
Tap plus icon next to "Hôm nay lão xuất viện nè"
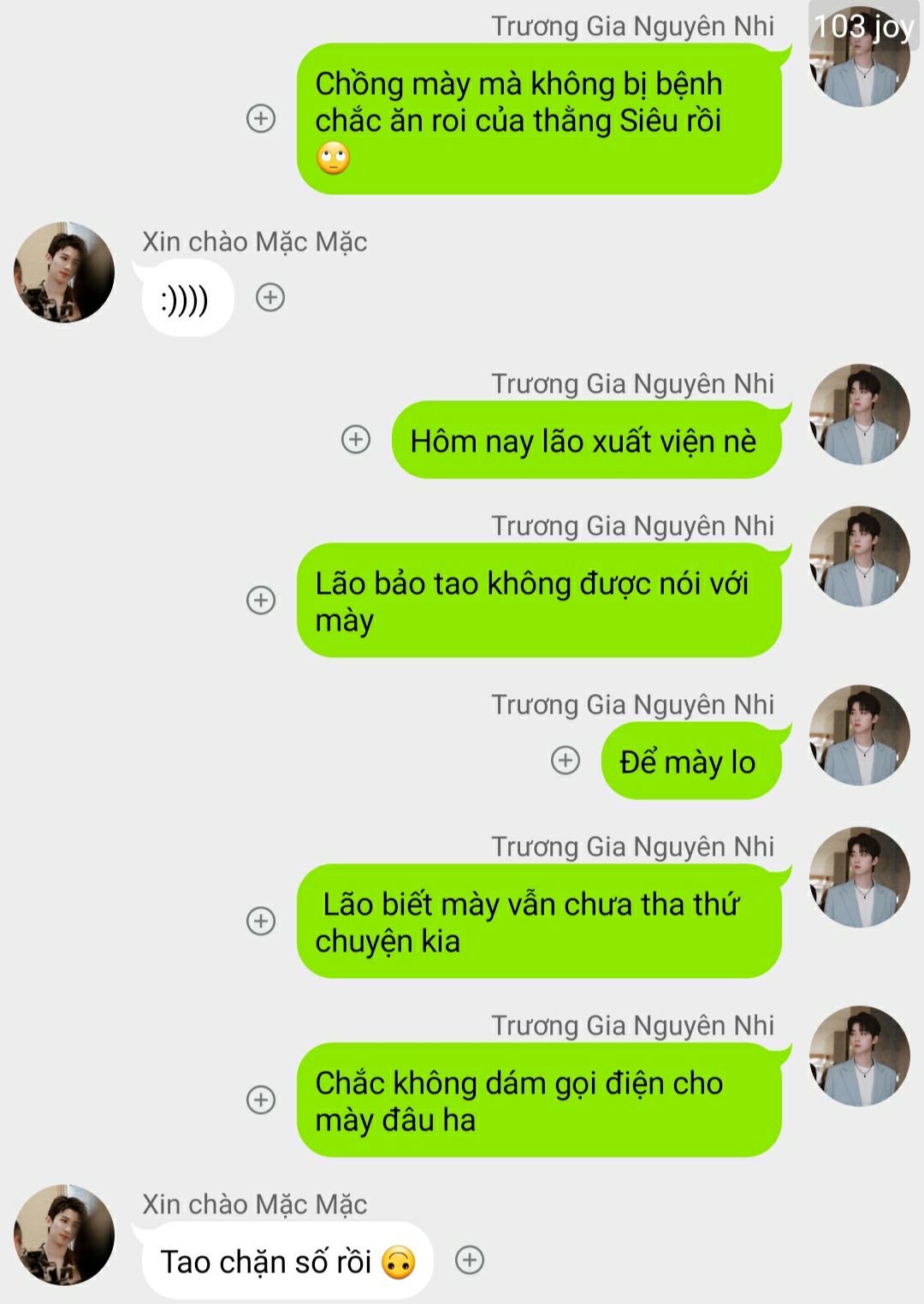(x=356, y=440)
